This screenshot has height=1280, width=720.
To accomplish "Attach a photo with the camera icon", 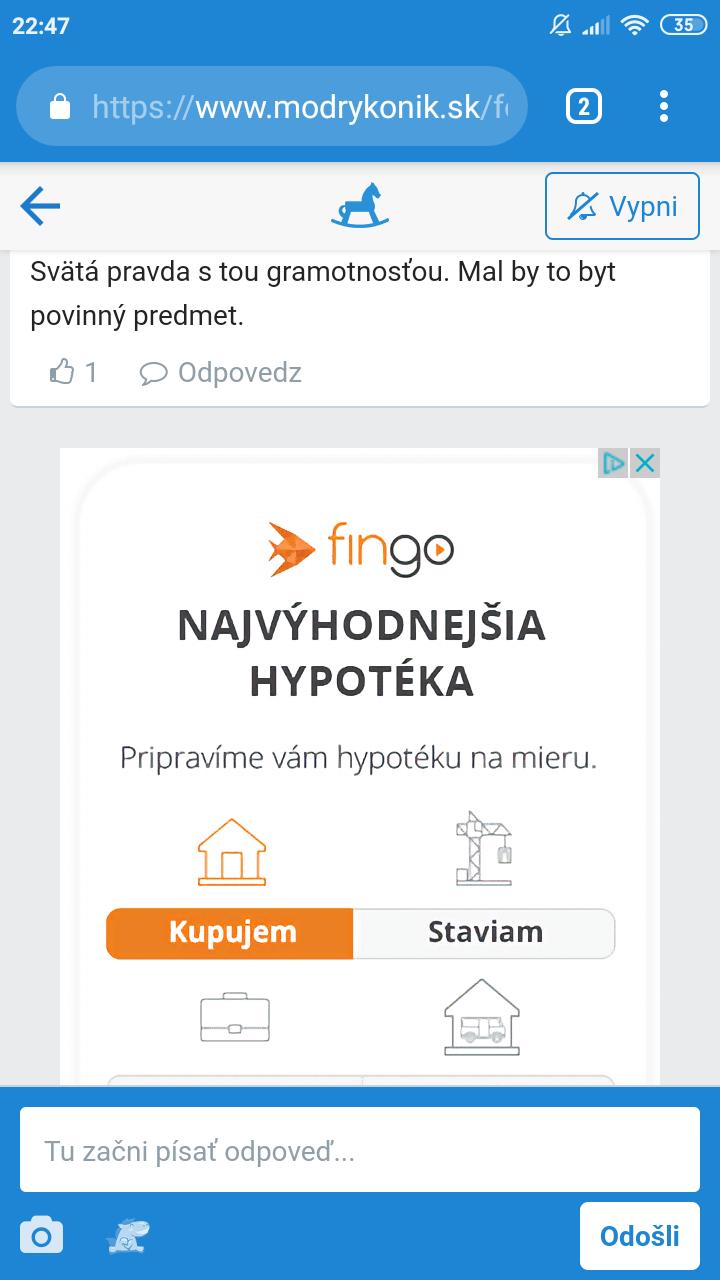I will [x=41, y=1237].
